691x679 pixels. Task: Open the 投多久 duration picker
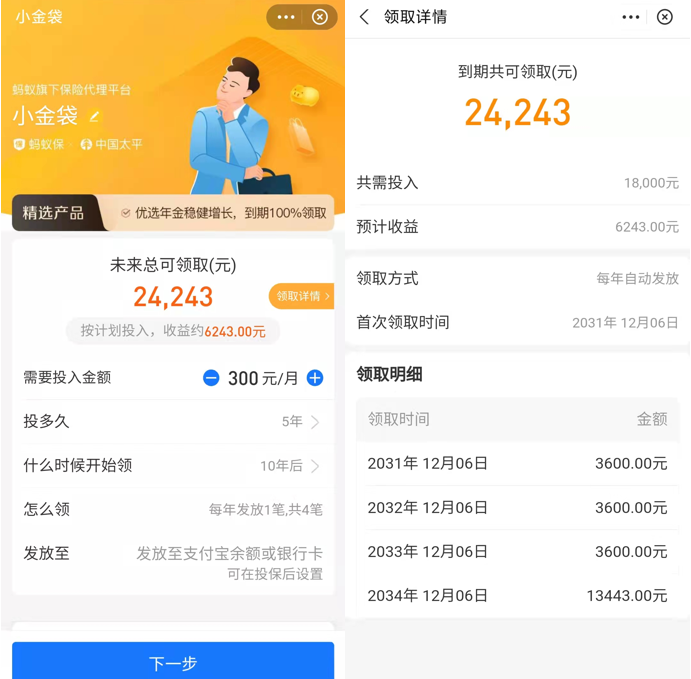(x=300, y=422)
